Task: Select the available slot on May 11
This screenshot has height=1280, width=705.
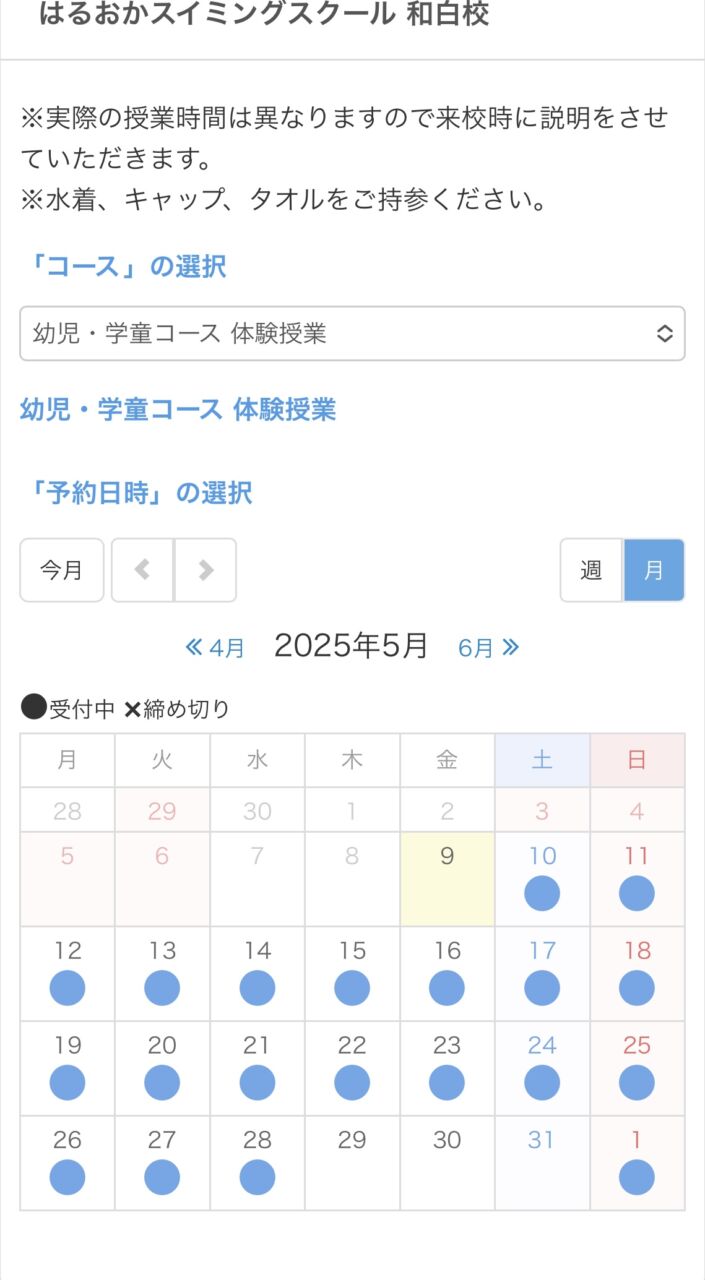Action: point(637,893)
